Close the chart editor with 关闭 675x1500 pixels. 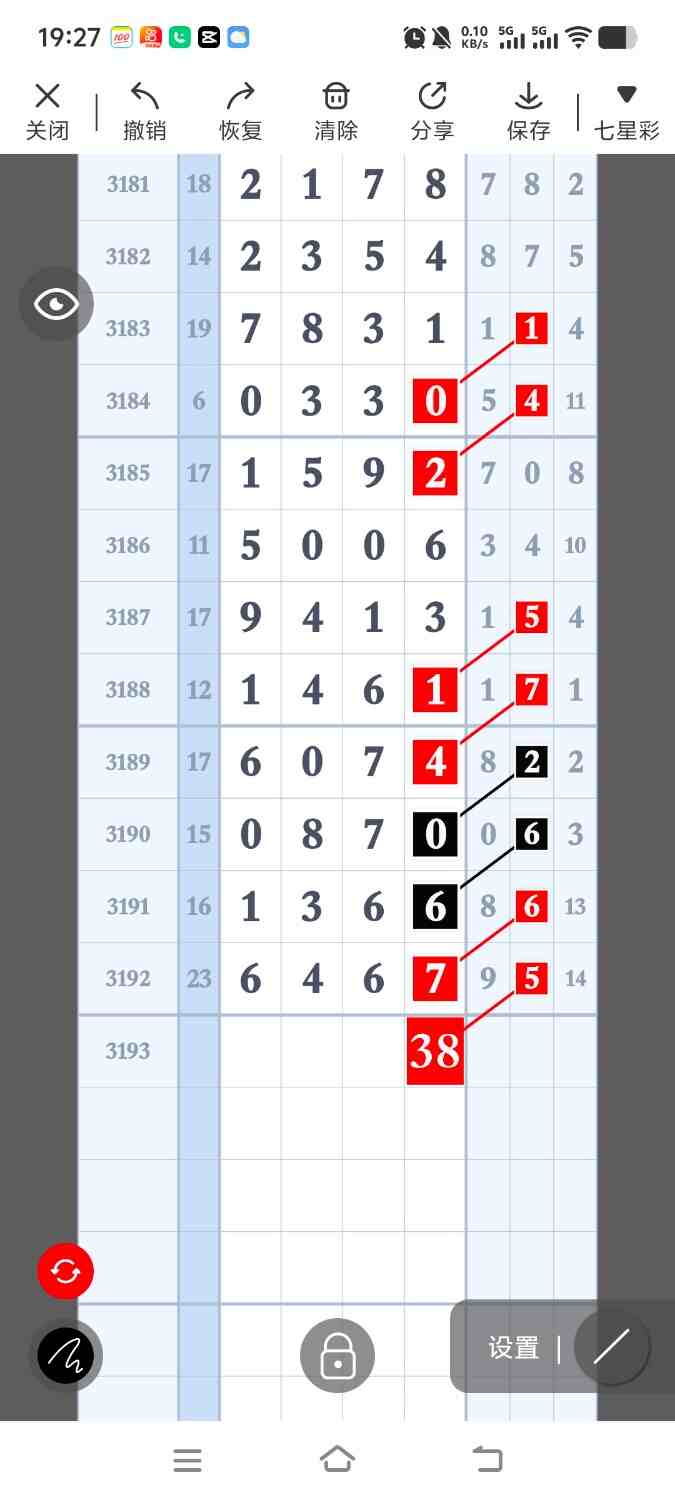[47, 111]
